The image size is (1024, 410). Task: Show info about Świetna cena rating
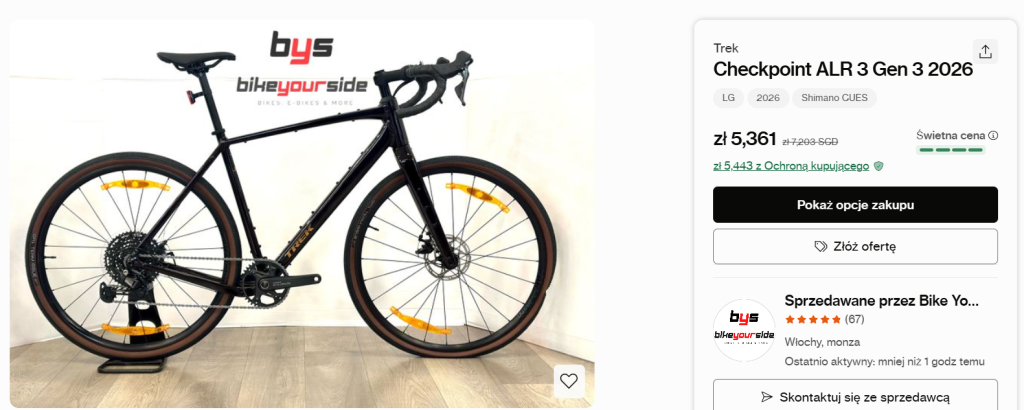point(993,135)
